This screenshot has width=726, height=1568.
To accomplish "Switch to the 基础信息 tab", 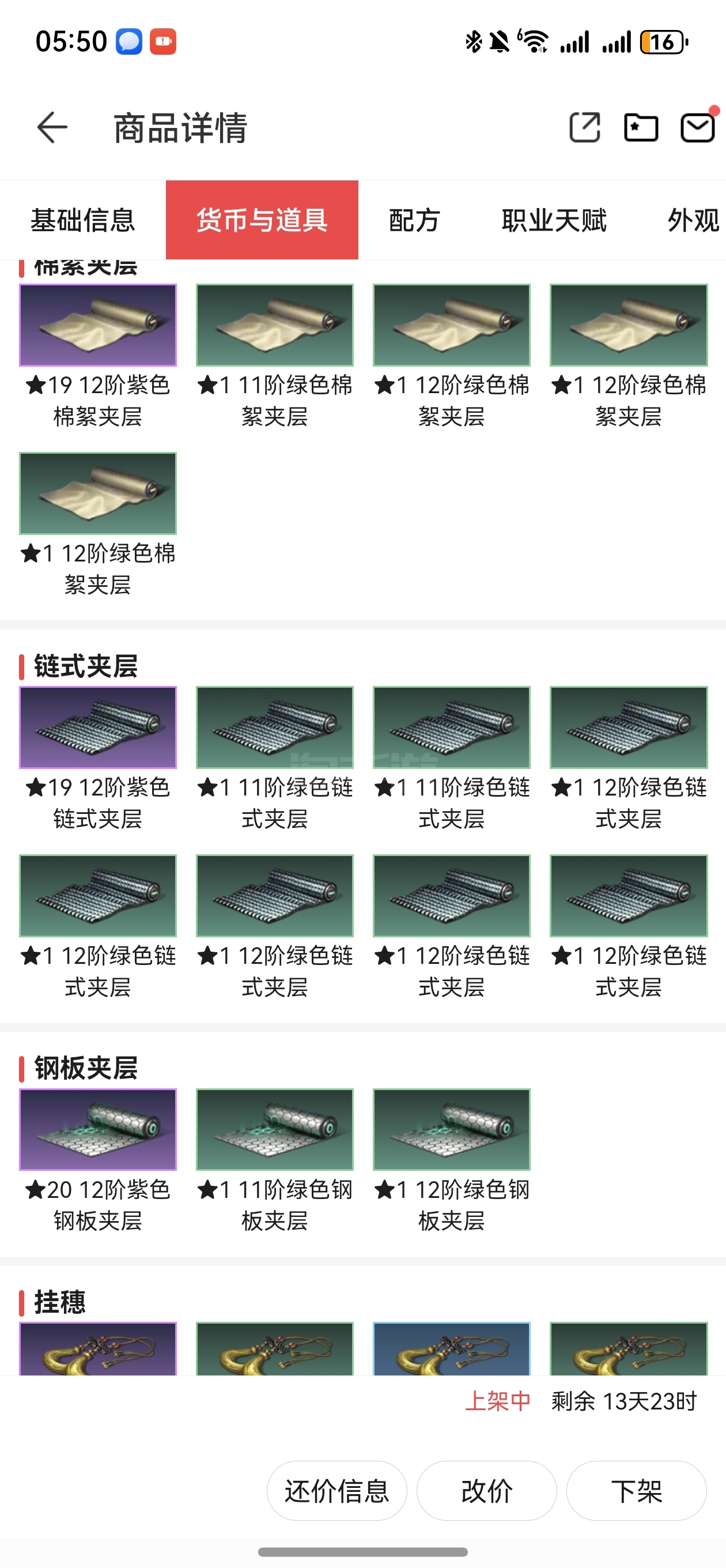I will (83, 220).
